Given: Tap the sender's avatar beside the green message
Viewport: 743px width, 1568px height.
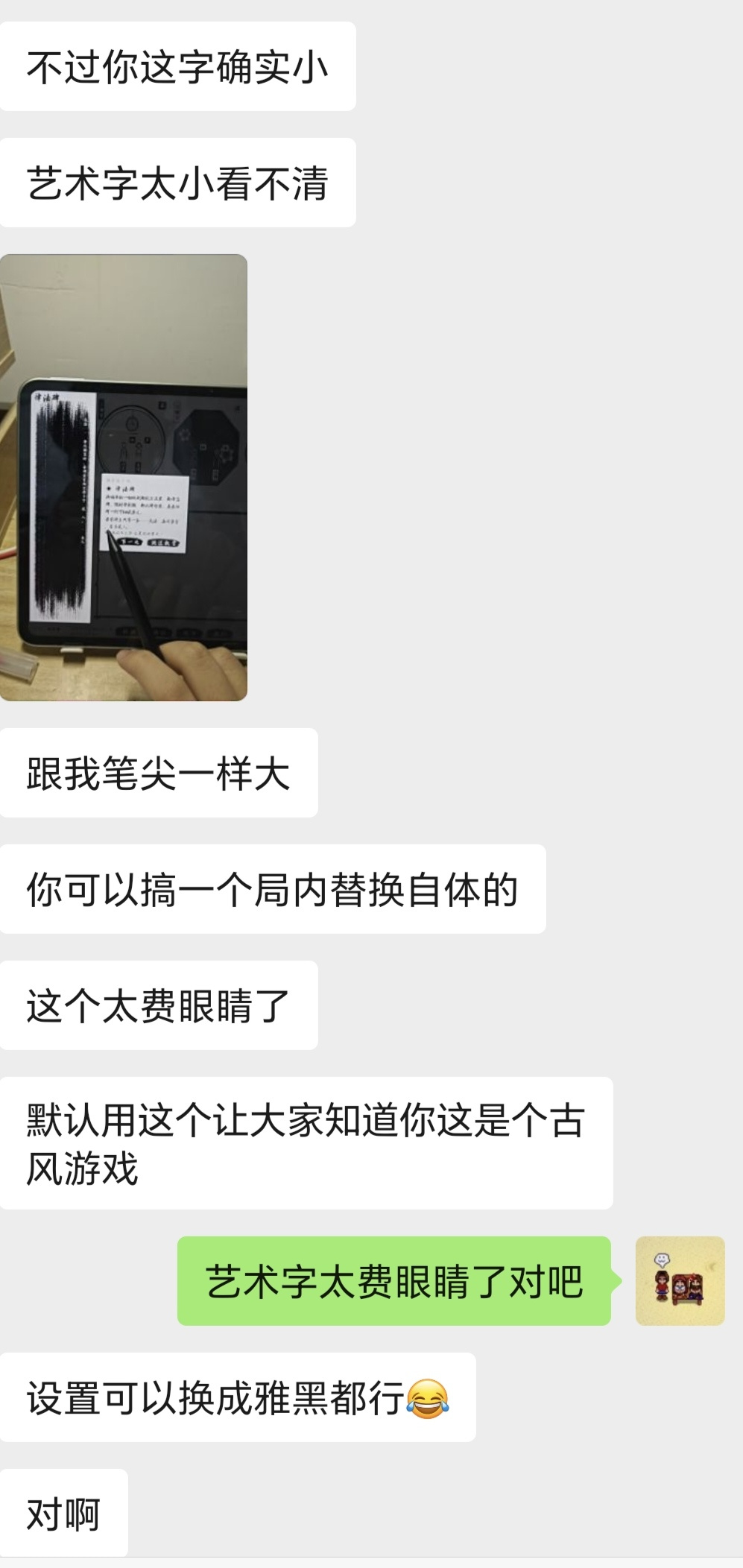Looking at the screenshot, I should (680, 1281).
